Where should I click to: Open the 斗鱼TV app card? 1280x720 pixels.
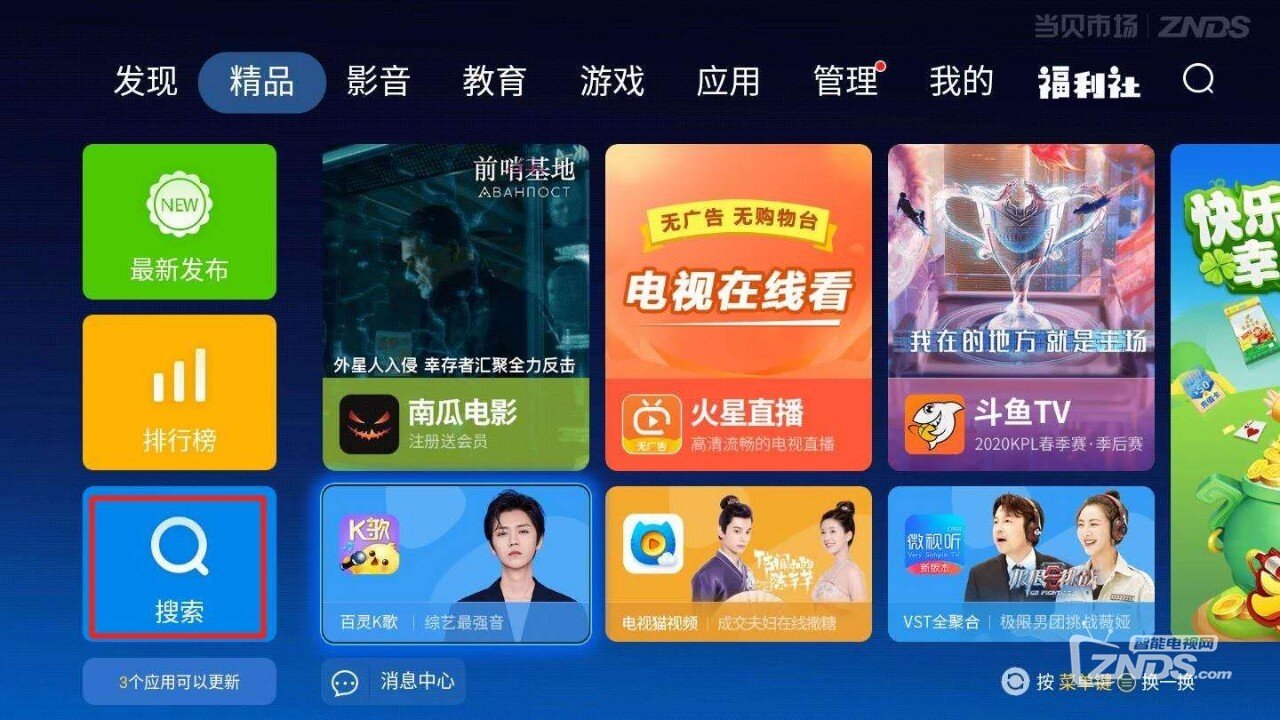coord(1021,307)
